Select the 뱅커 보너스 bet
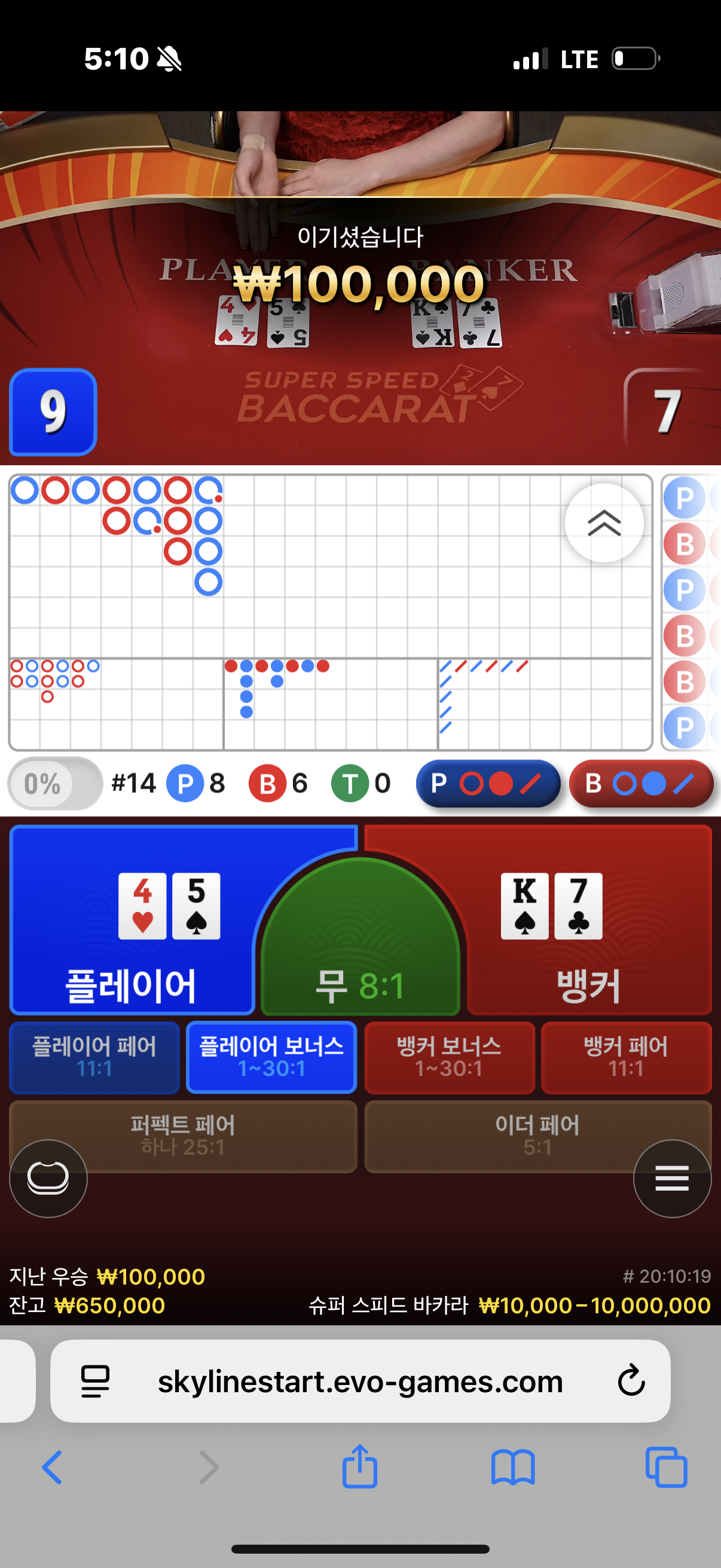 click(449, 1057)
